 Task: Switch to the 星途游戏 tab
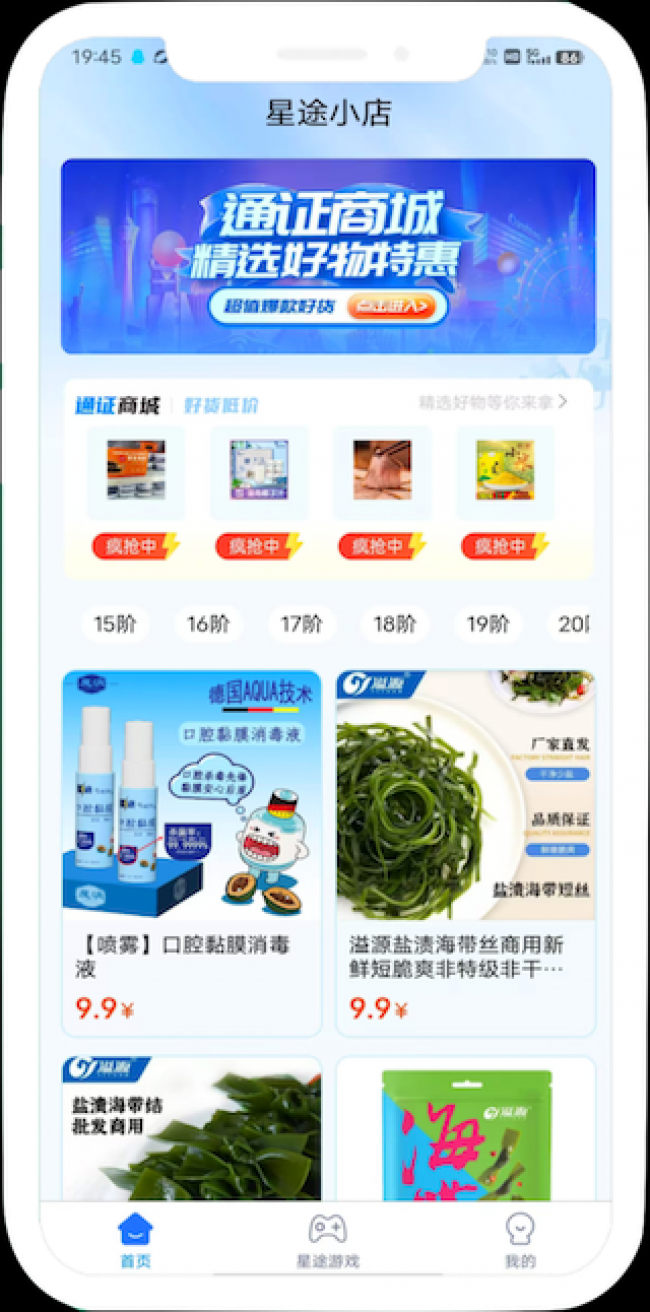tap(327, 1240)
